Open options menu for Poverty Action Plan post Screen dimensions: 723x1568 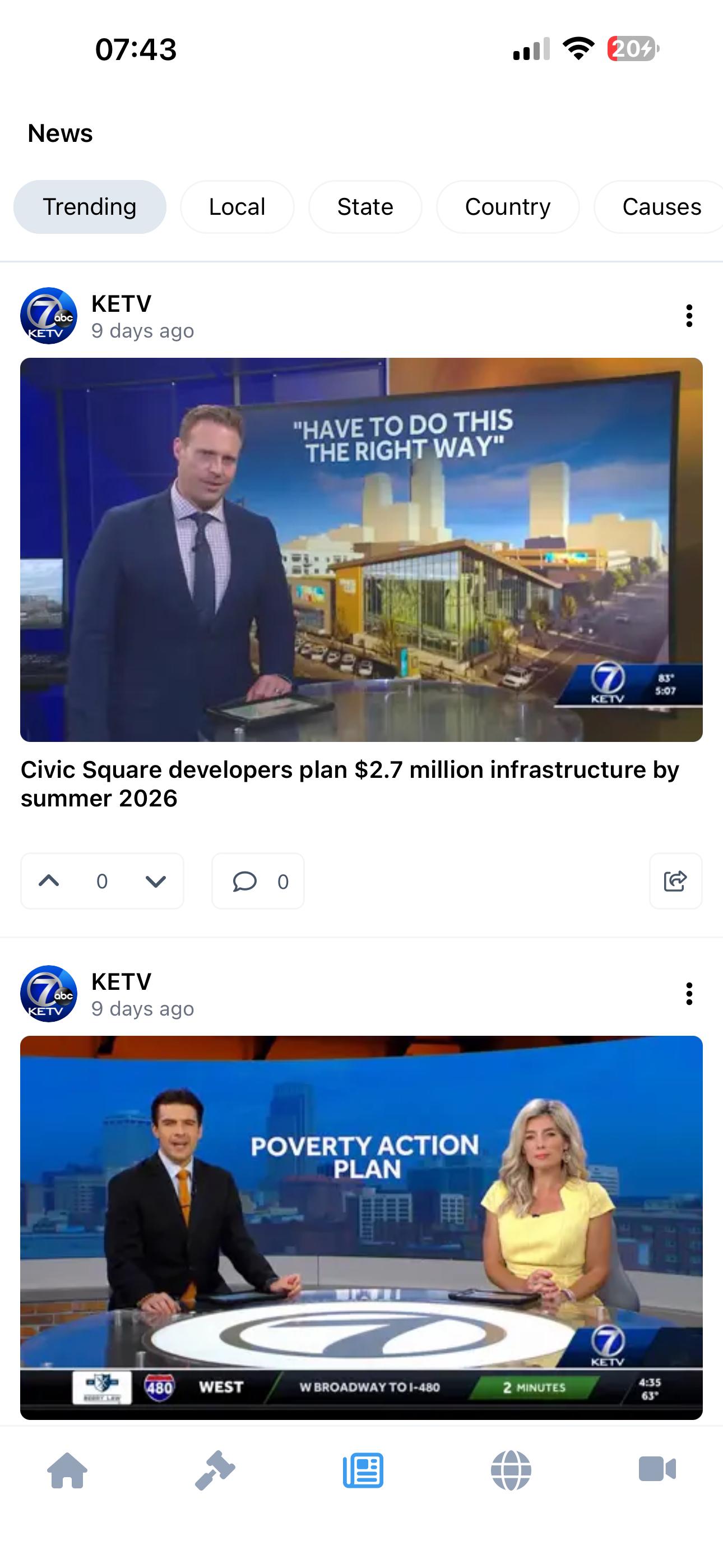689,994
